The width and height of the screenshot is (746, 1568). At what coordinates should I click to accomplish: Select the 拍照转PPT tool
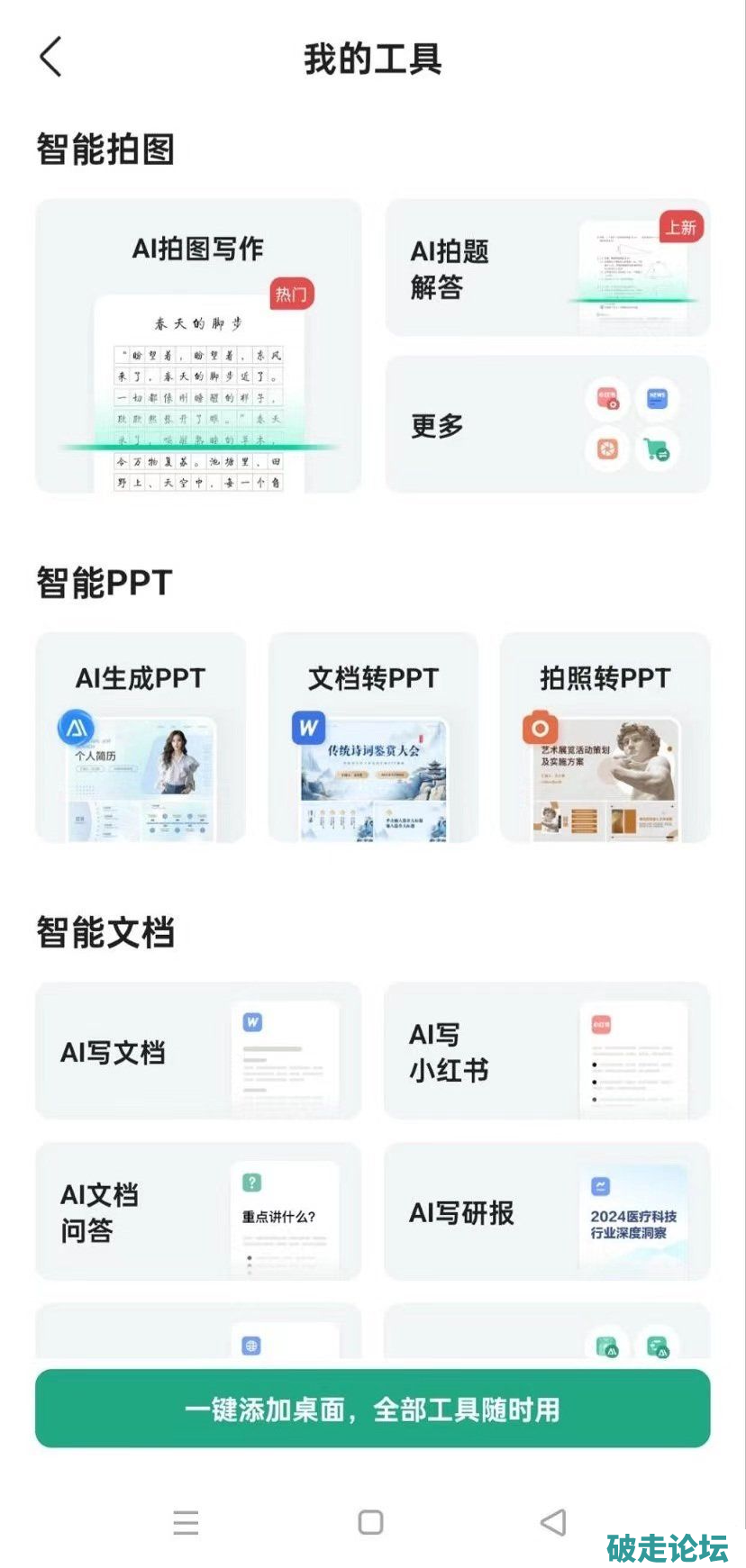pyautogui.click(x=605, y=738)
